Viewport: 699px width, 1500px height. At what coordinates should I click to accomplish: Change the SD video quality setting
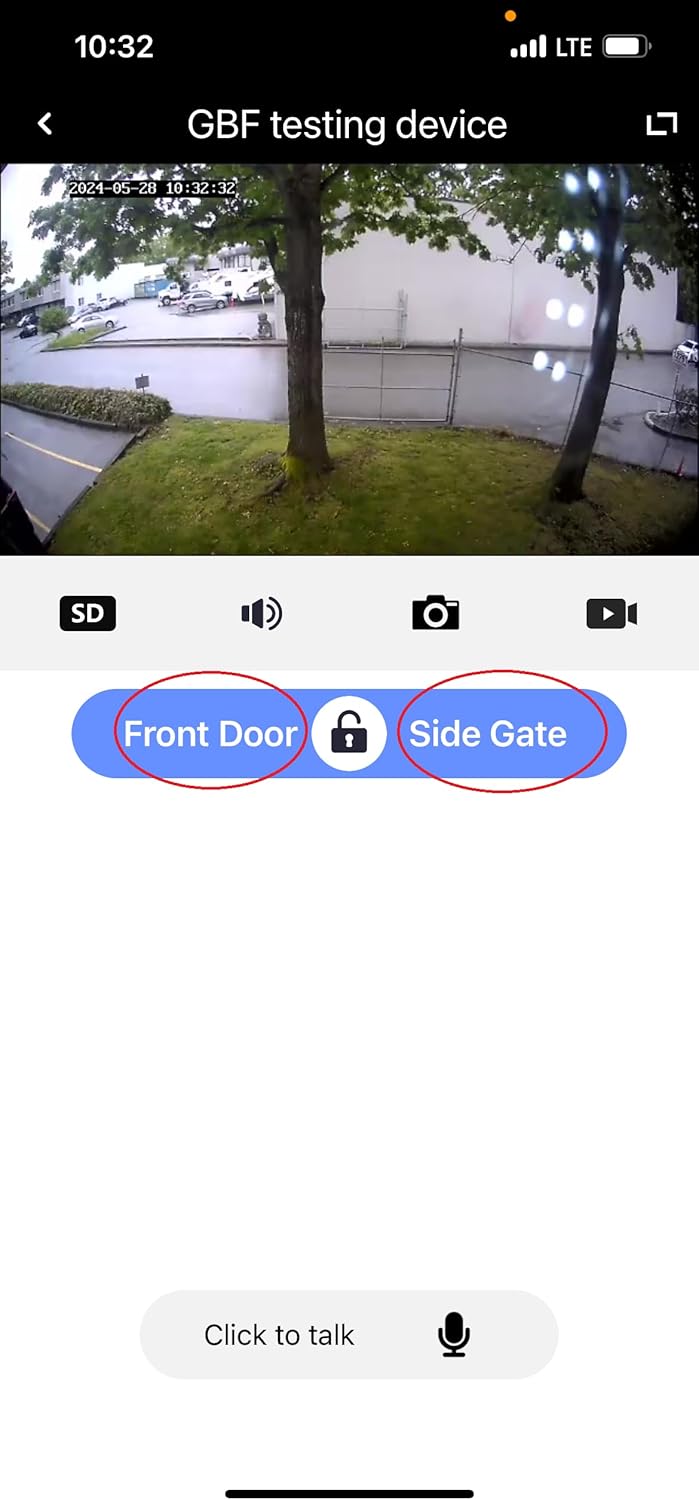88,613
